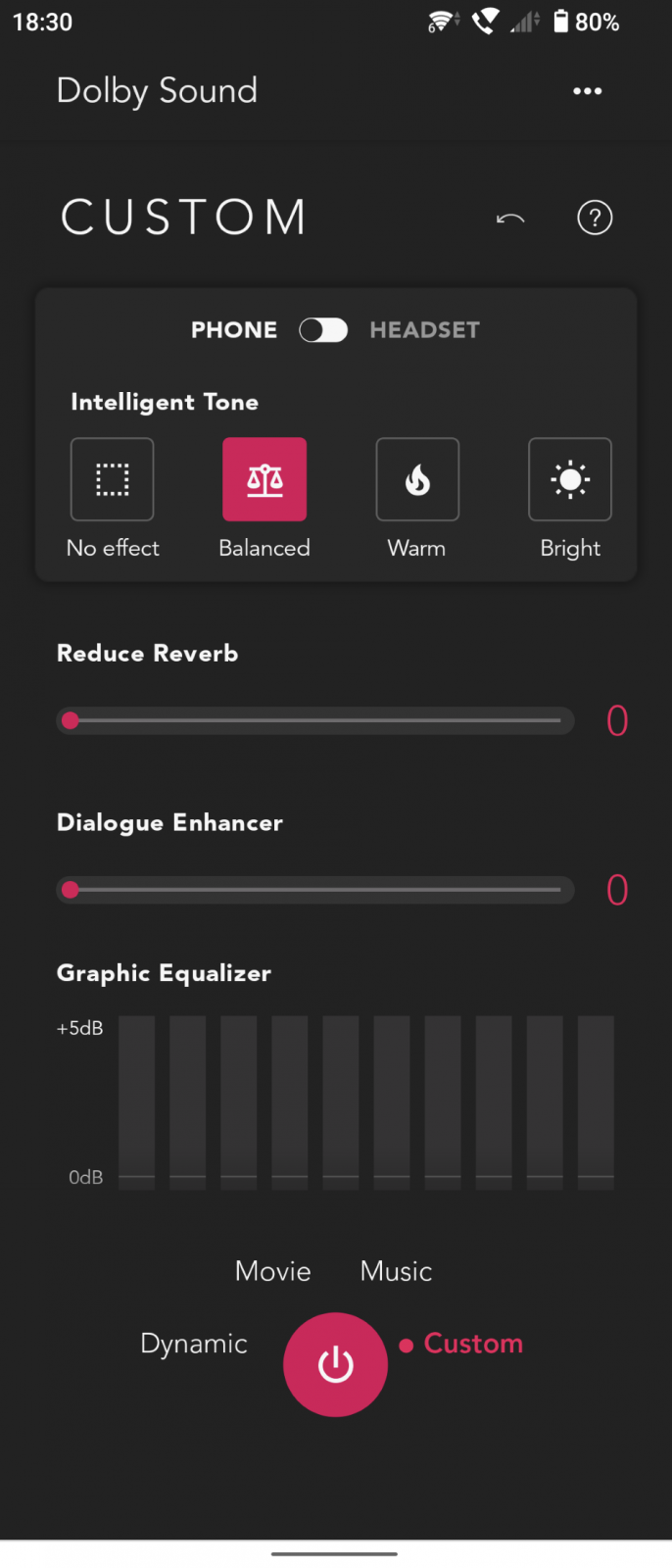Screen dimensions: 672x1568
Task: Turn Dolby Sound off with power button
Action: coord(335,1364)
